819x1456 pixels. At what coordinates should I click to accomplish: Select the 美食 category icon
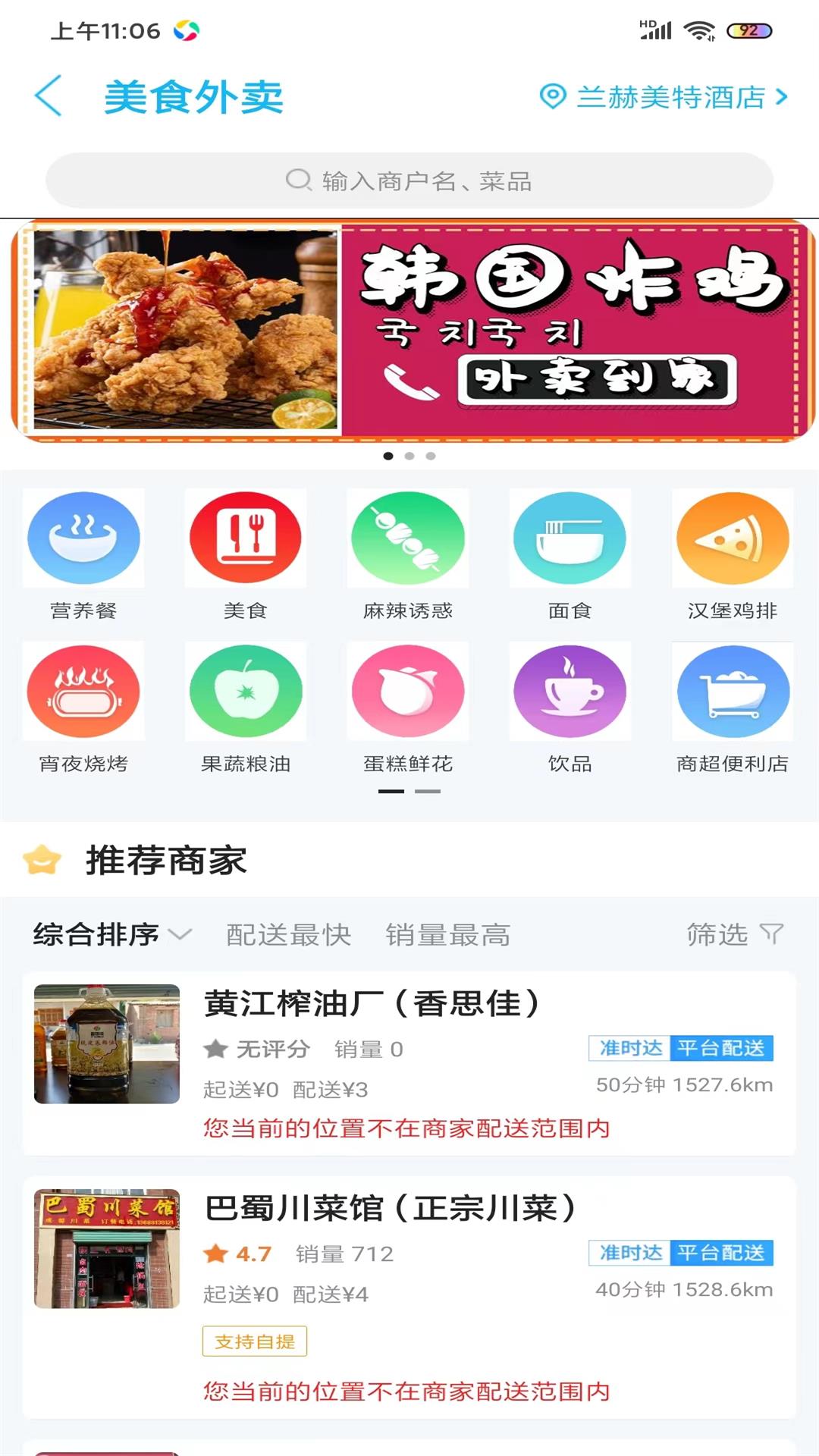(x=246, y=538)
